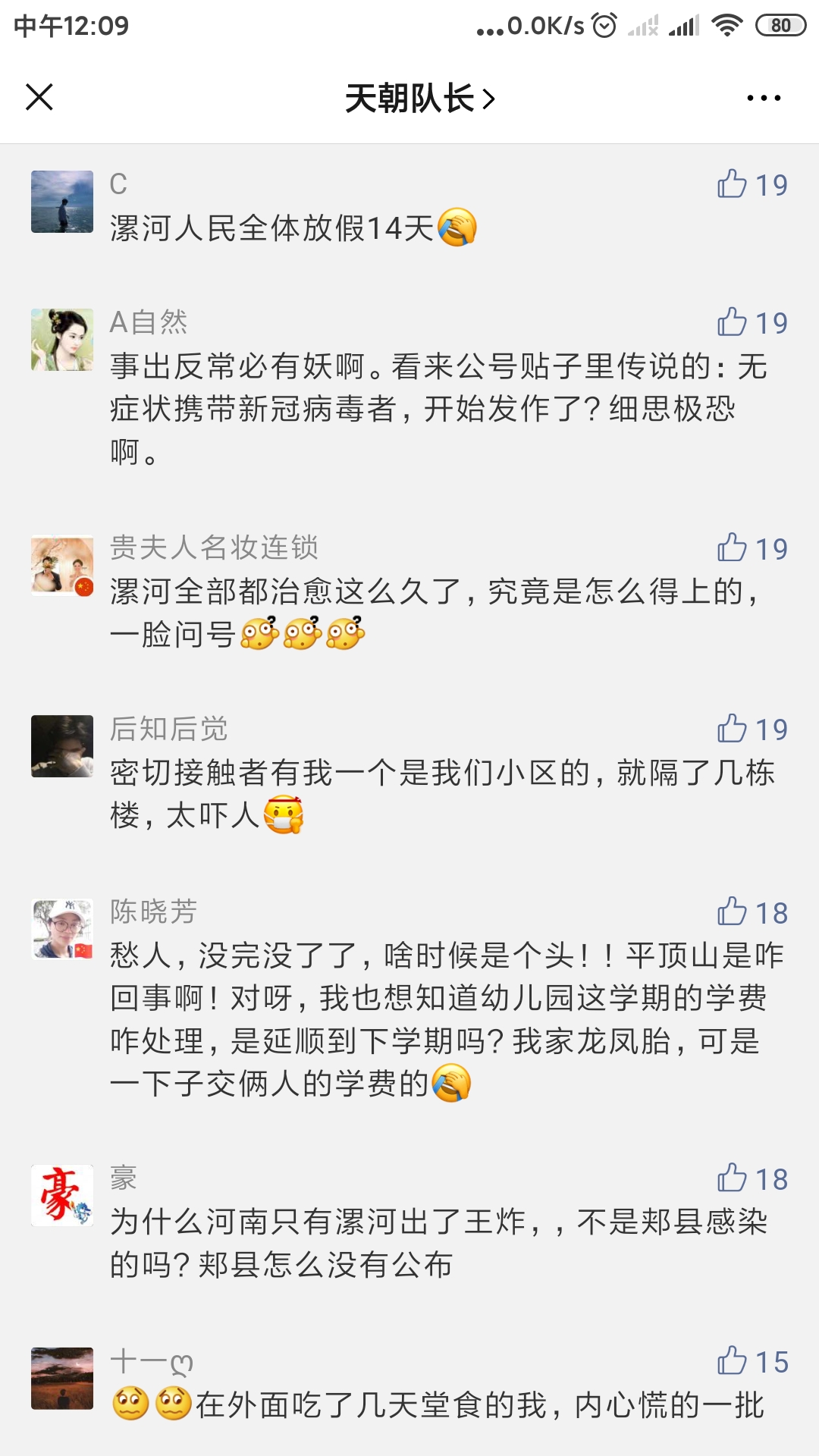
Task: Close the current article page
Action: click(39, 97)
